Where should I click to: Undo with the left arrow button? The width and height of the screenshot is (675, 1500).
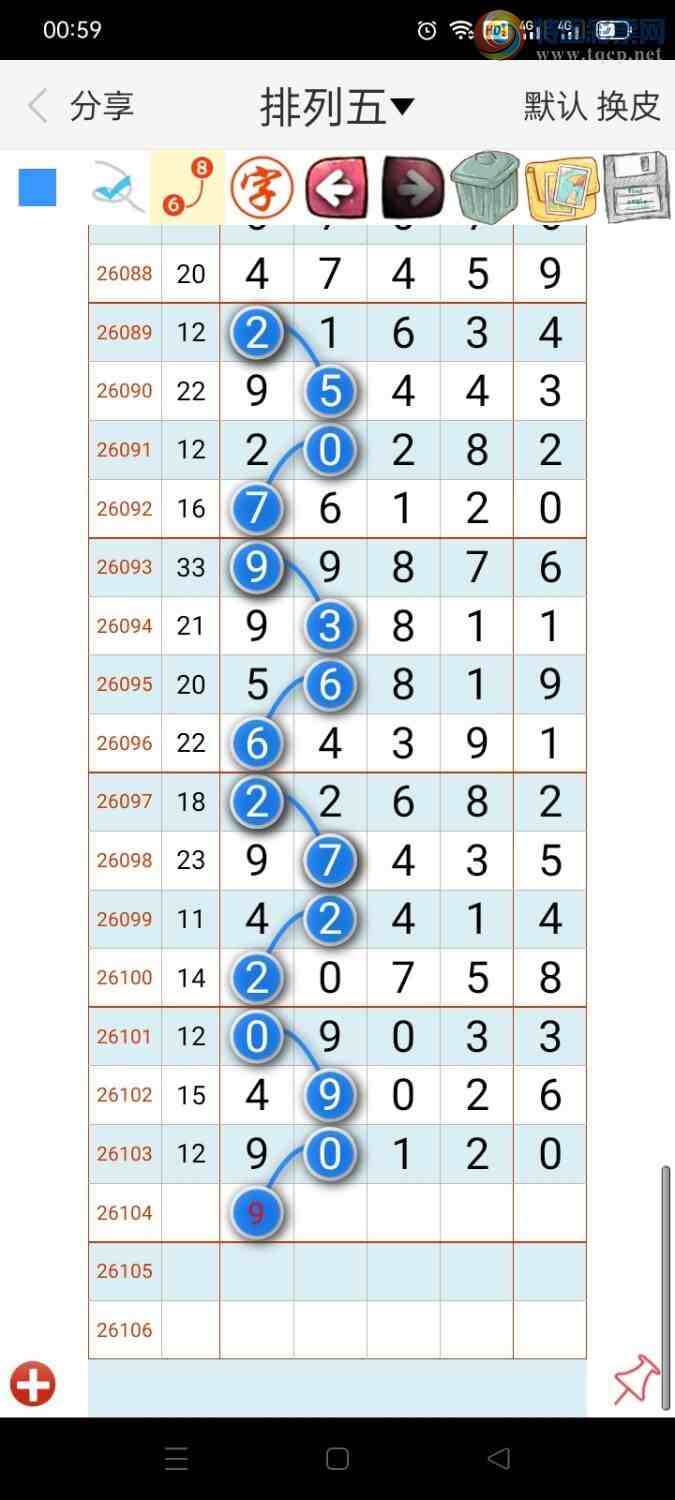(336, 188)
